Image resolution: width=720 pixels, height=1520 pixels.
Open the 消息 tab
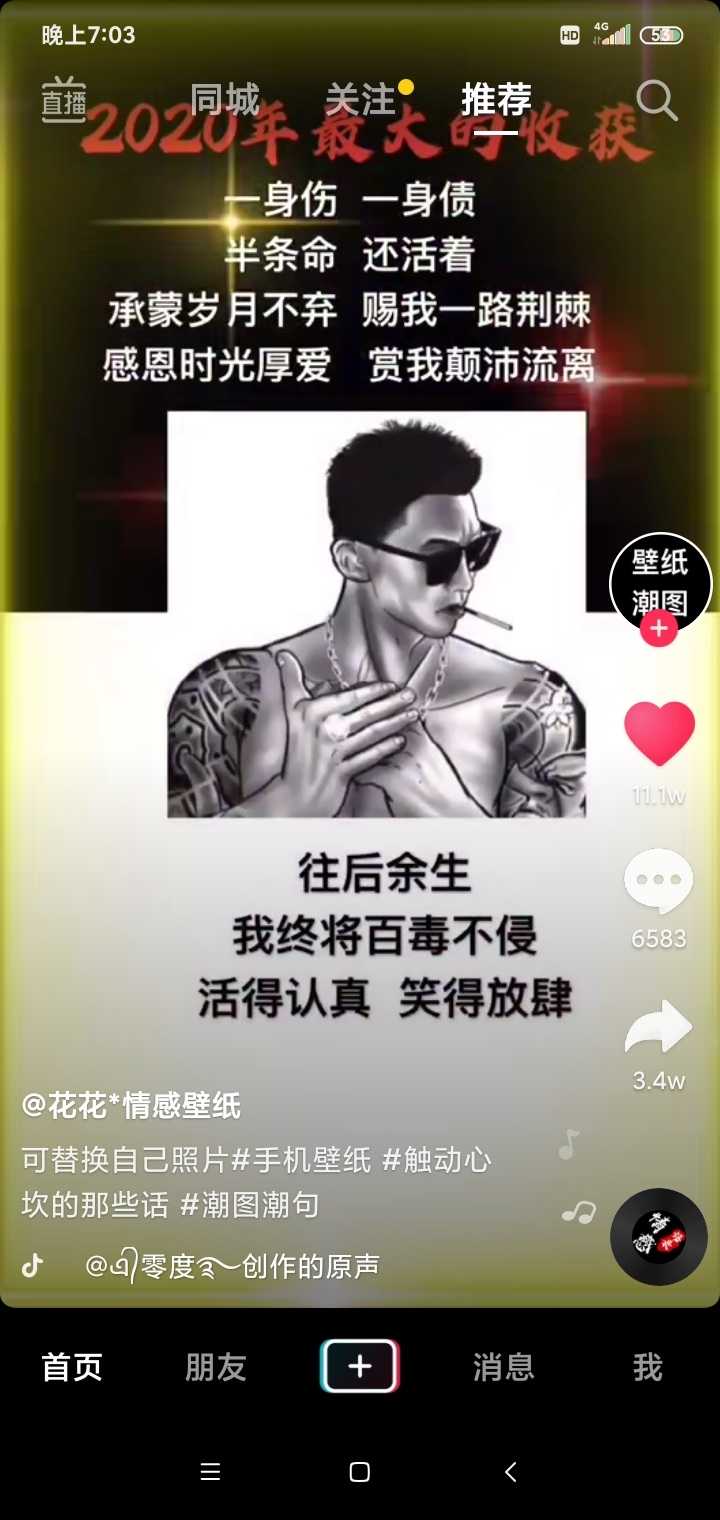click(503, 1367)
